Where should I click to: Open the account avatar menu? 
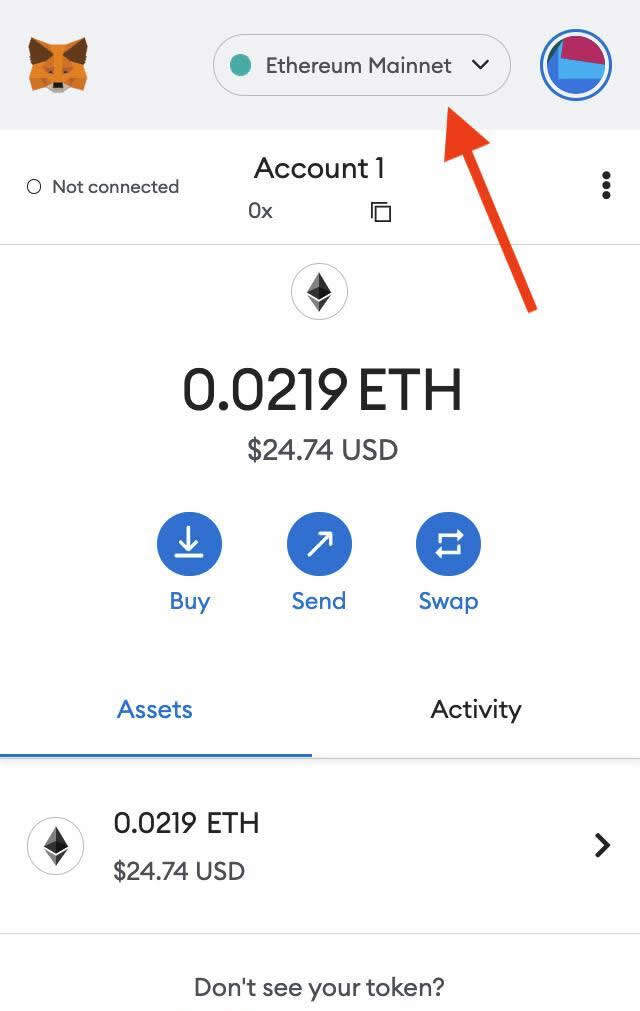(x=575, y=66)
